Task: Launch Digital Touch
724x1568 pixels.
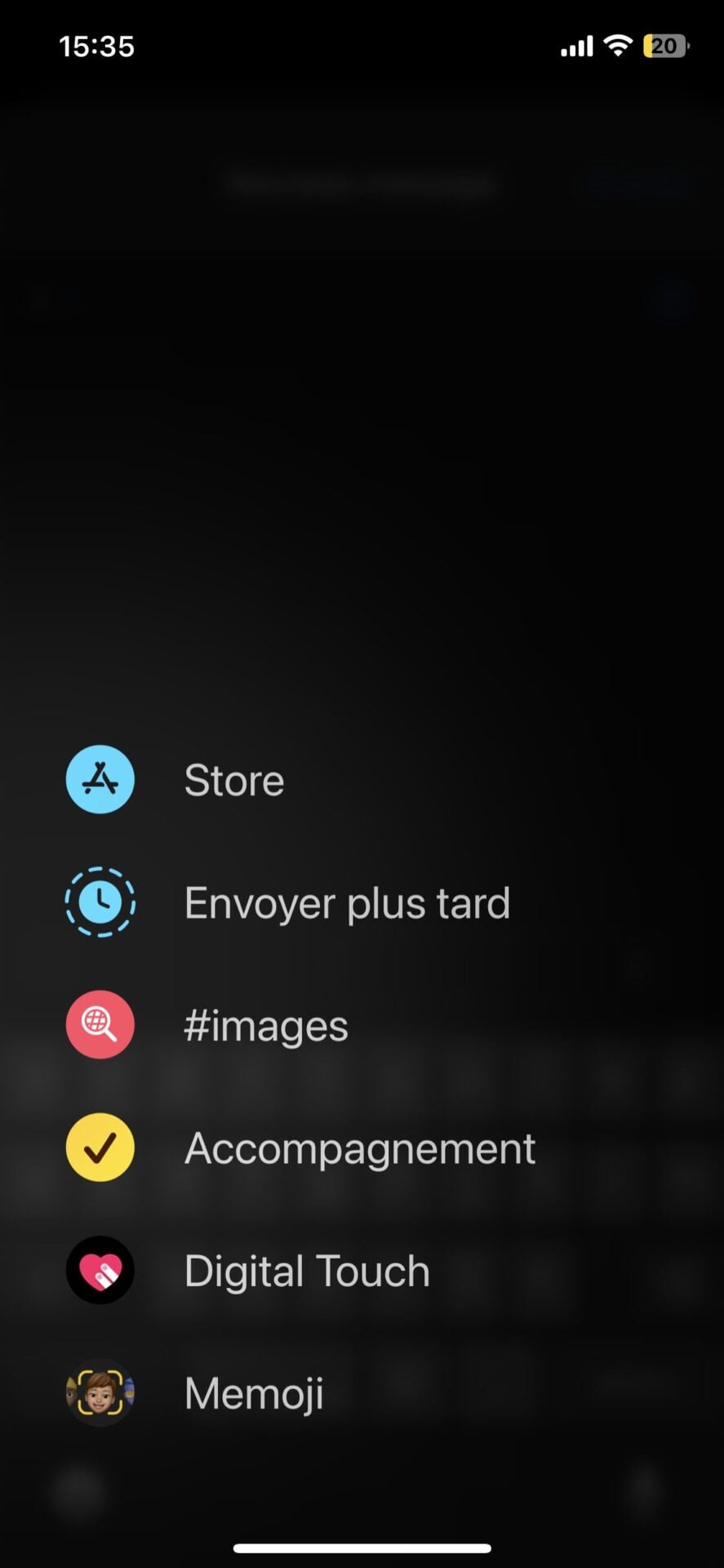Action: [x=306, y=1271]
